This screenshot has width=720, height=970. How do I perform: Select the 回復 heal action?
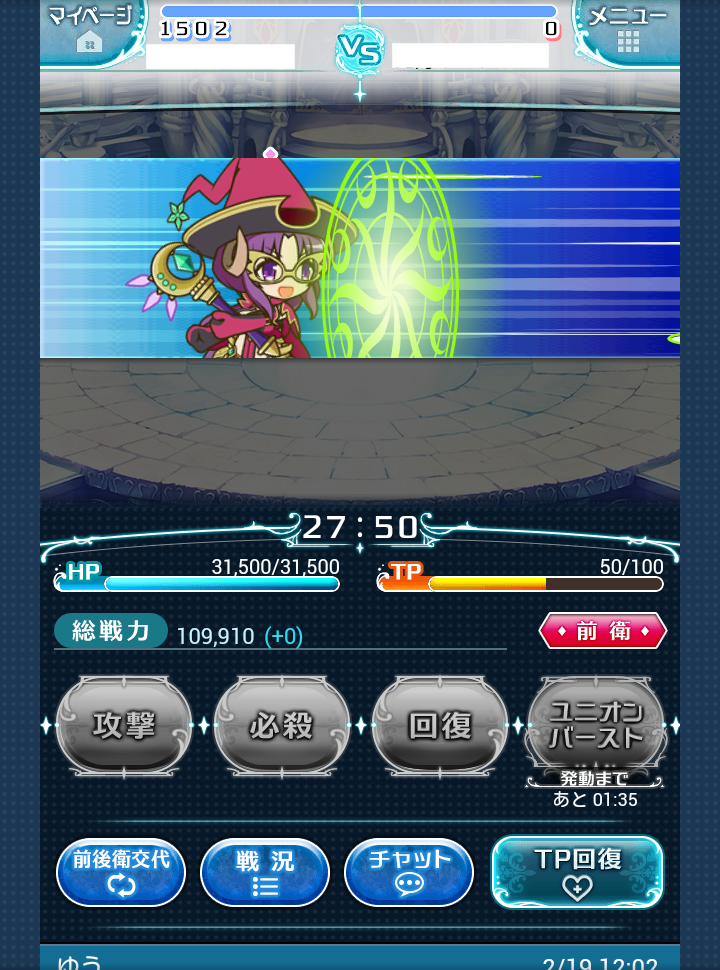pos(440,726)
